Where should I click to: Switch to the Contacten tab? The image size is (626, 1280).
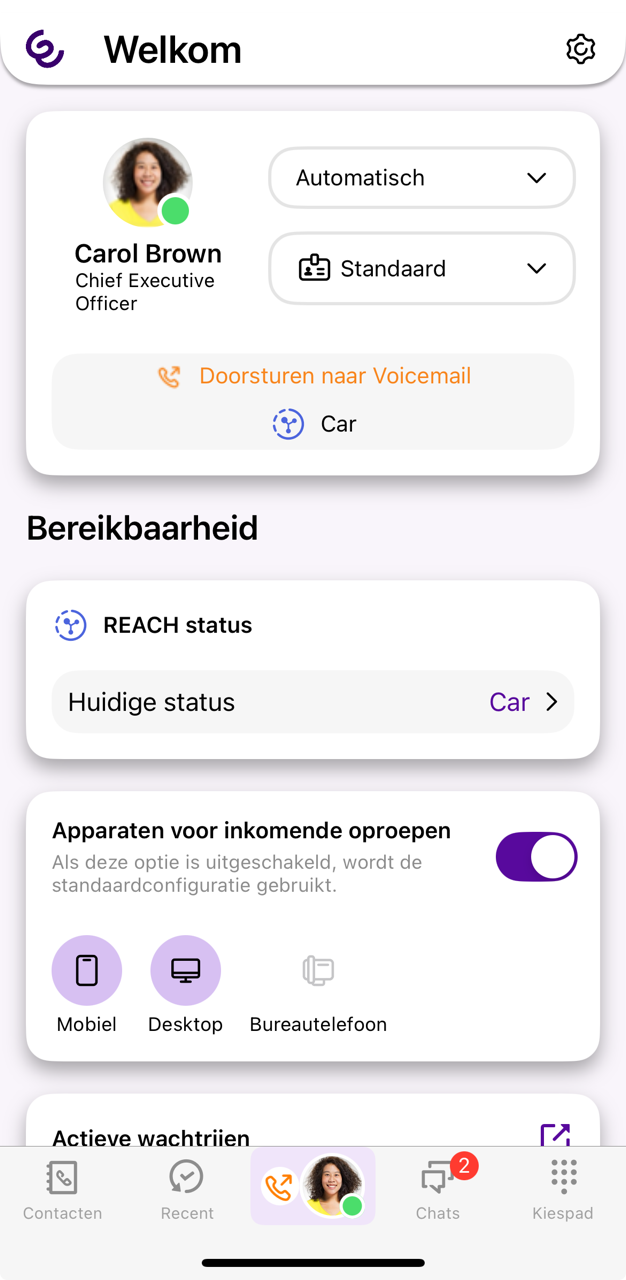point(62,1190)
